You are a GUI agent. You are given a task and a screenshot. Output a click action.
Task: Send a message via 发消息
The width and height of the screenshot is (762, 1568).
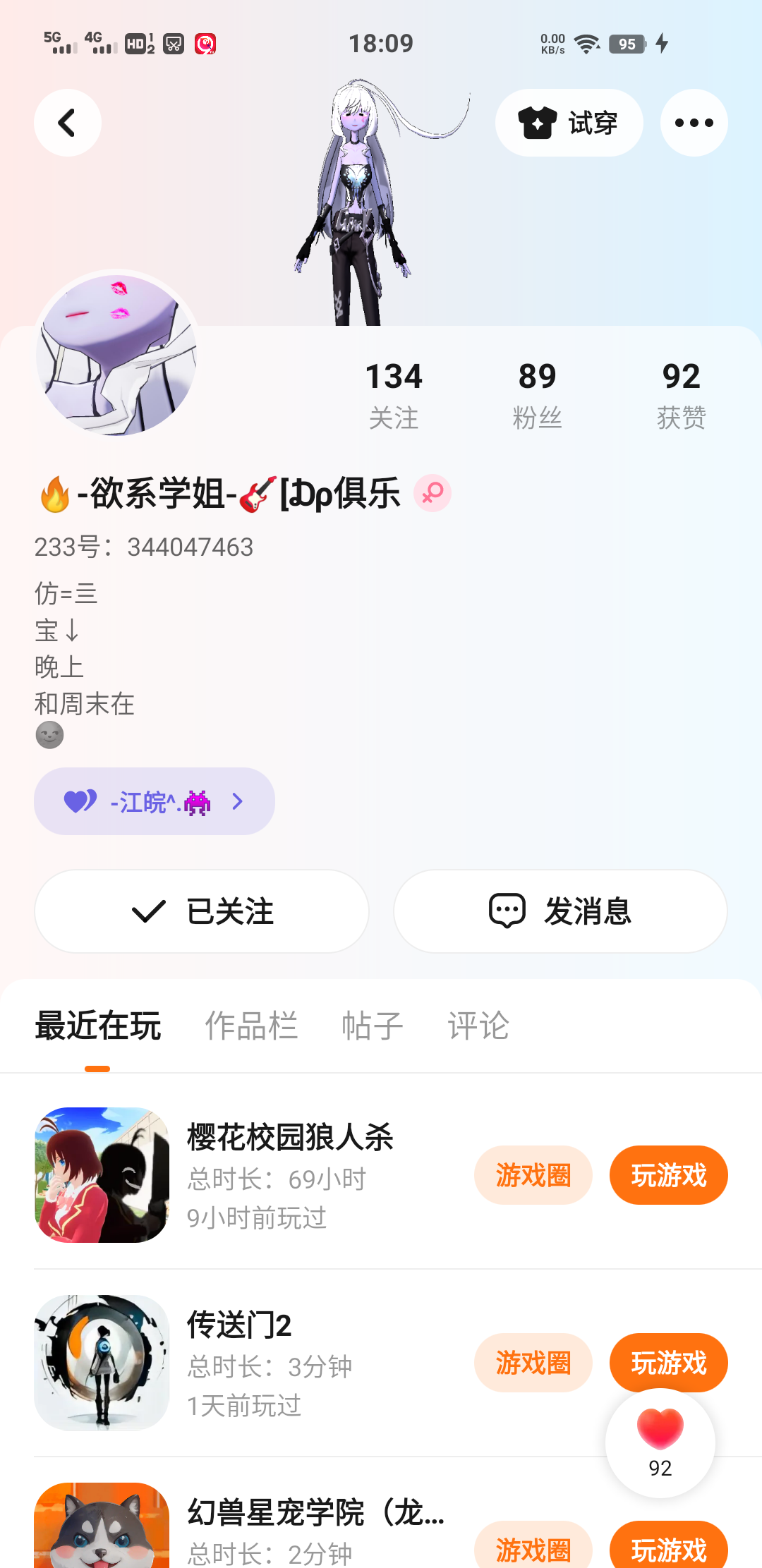click(560, 911)
